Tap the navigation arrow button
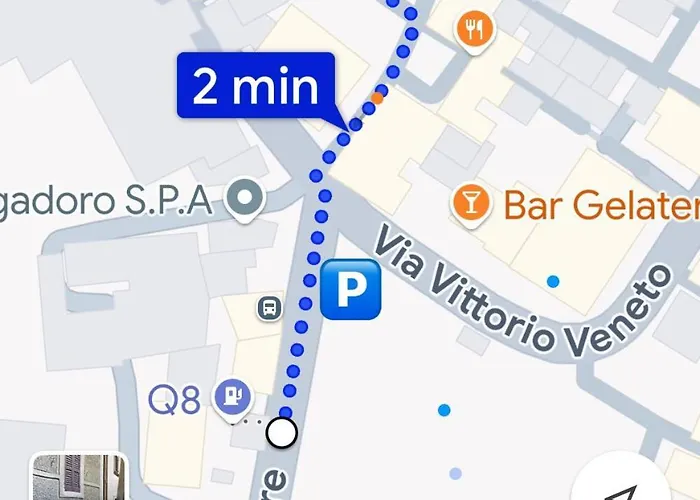Screen dimensions: 700x500 [621, 483]
